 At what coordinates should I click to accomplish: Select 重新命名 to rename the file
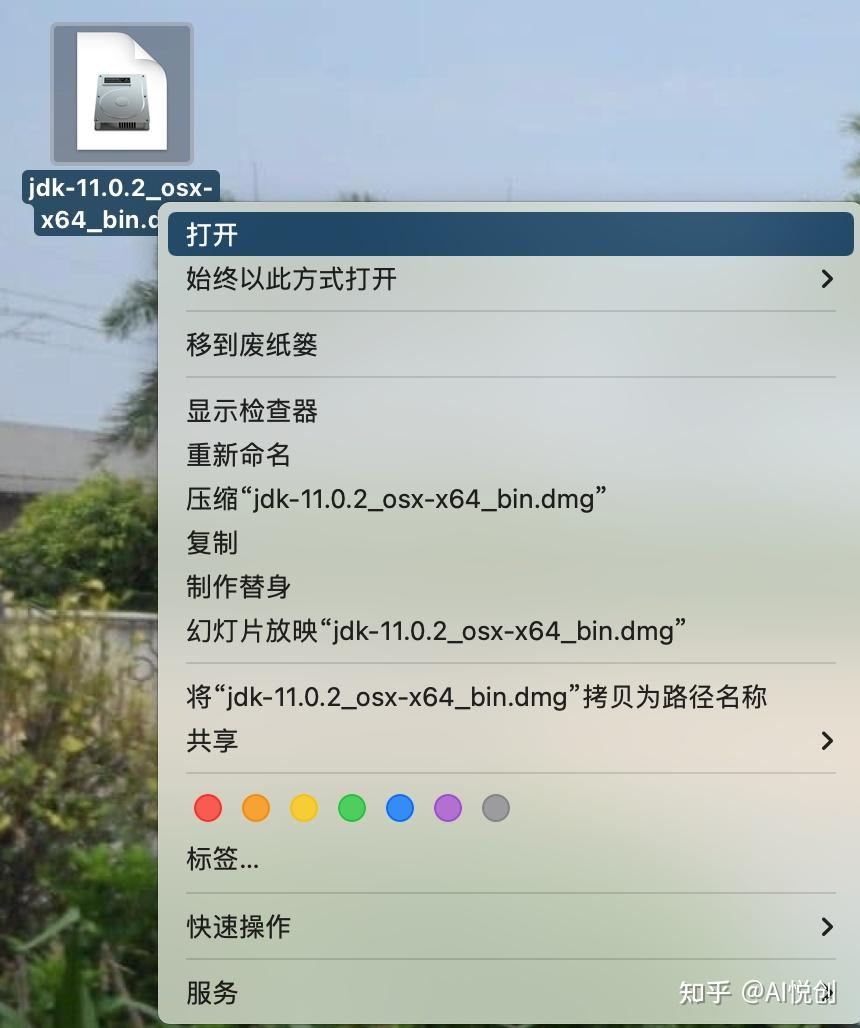click(239, 455)
